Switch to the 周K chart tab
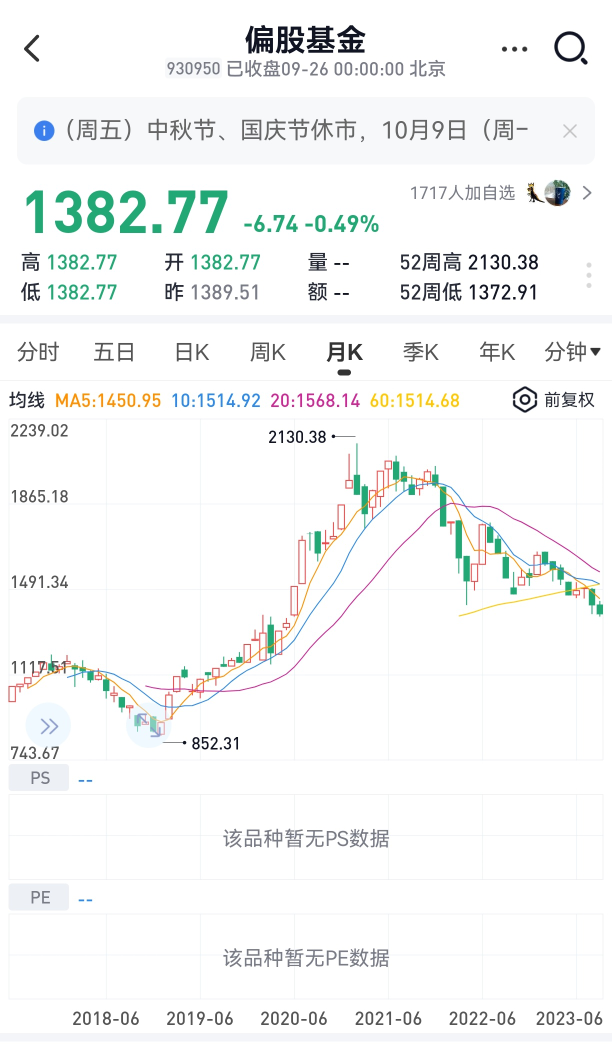This screenshot has height=1046, width=612. tap(267, 352)
